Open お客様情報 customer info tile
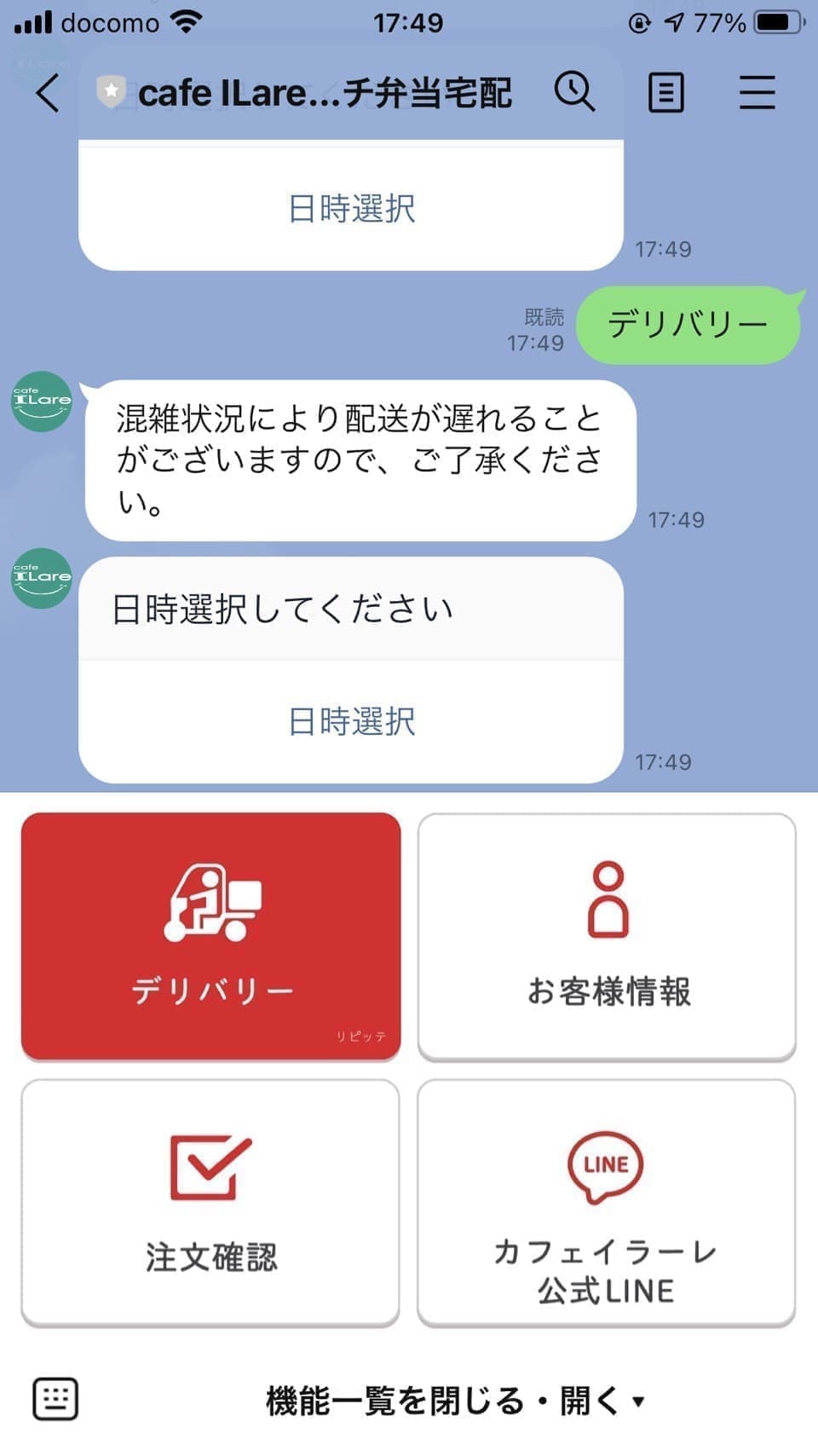818x1456 pixels. pyautogui.click(x=607, y=936)
